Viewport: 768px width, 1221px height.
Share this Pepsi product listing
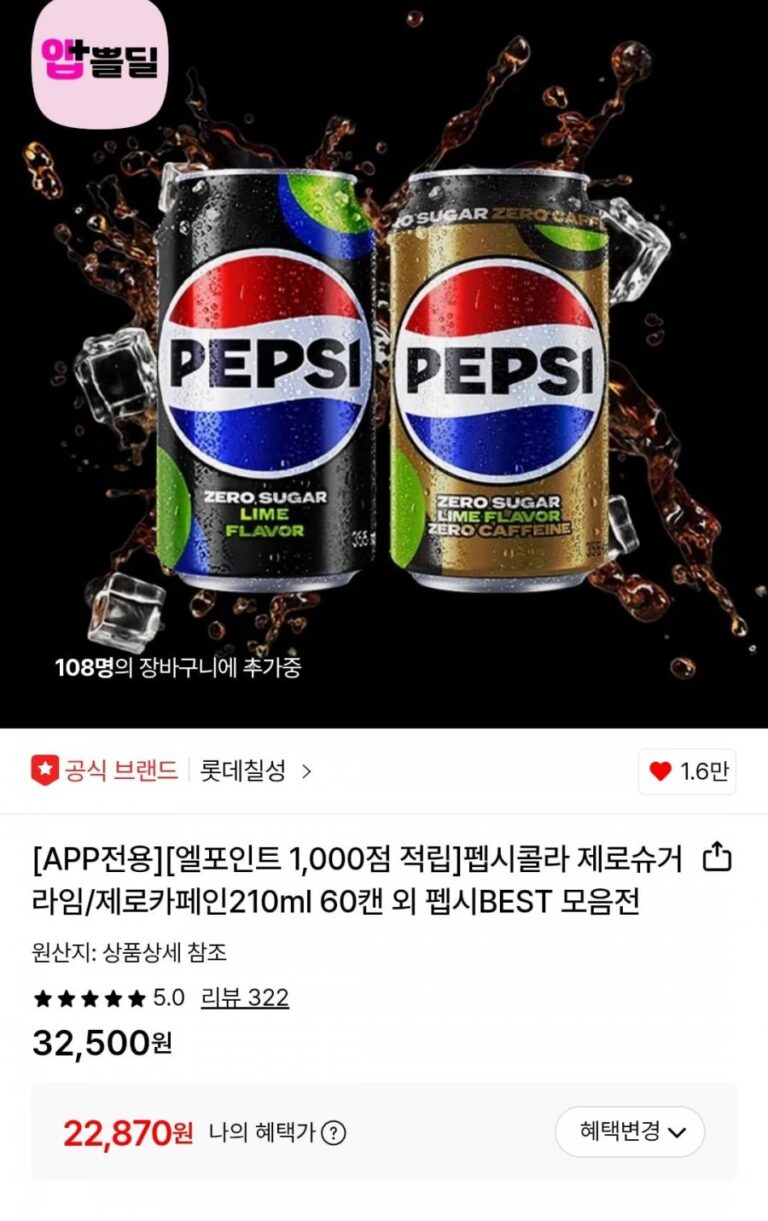click(x=717, y=858)
